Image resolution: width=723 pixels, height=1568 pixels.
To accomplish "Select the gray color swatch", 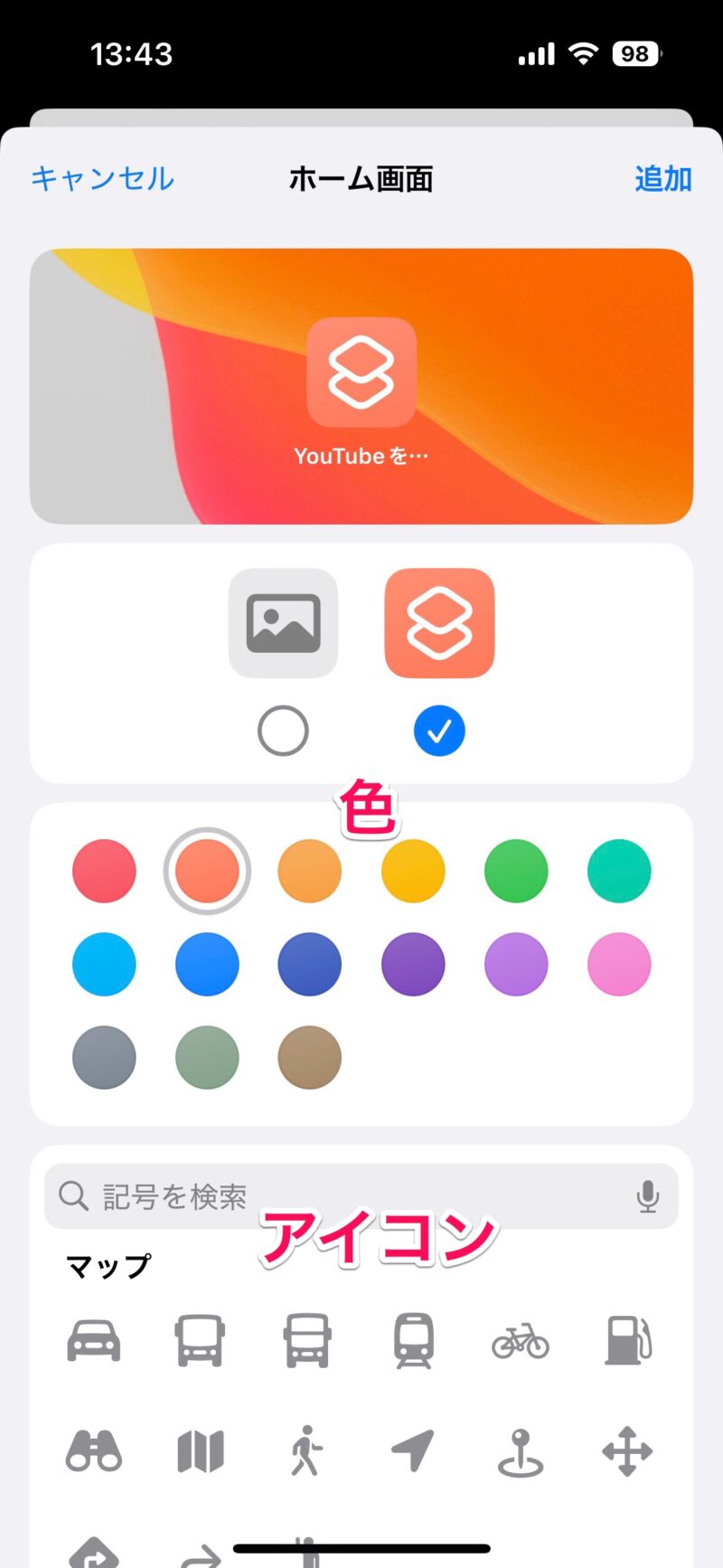I will [x=104, y=1057].
